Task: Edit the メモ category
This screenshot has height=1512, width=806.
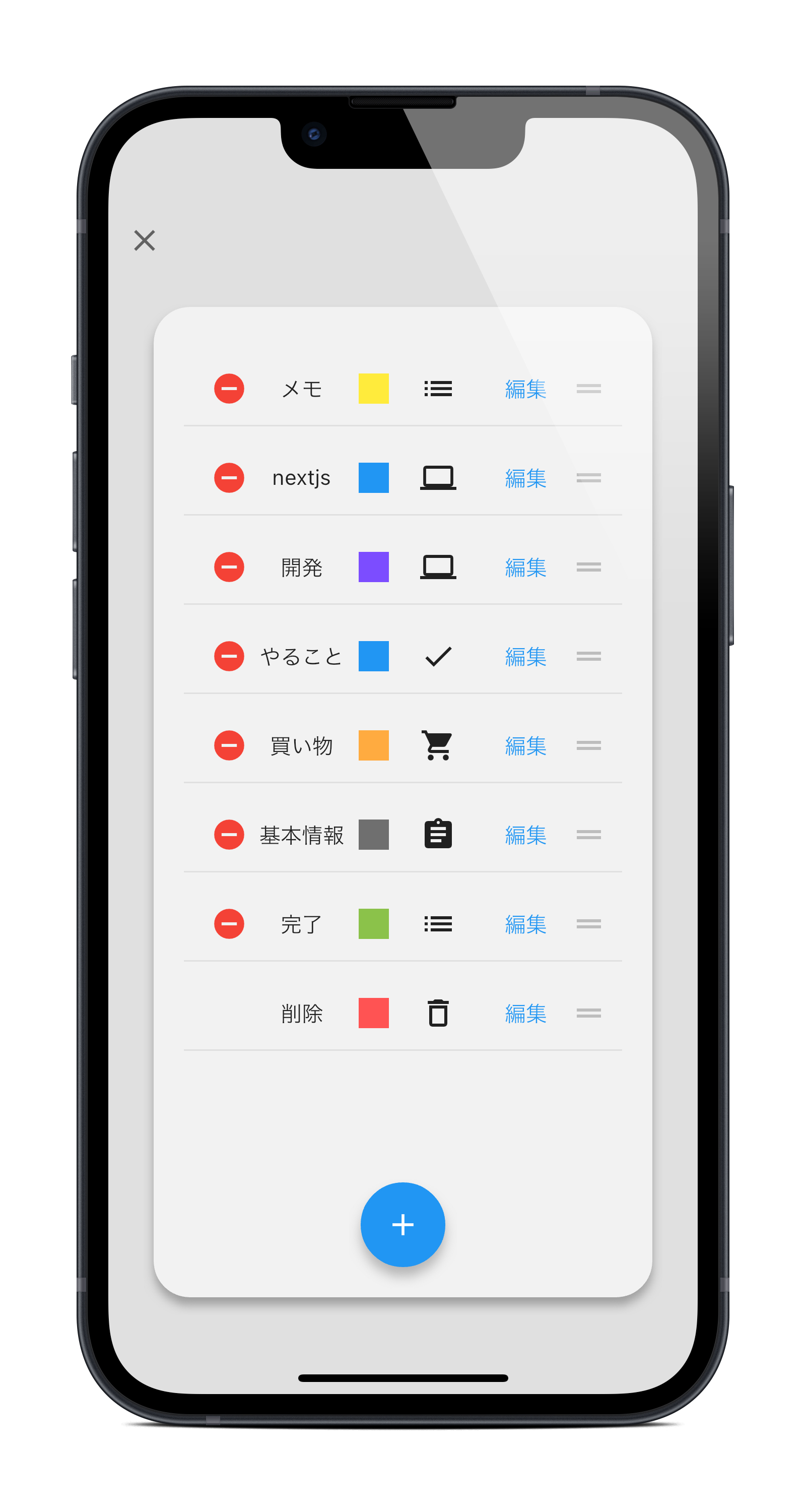Action: pyautogui.click(x=525, y=389)
